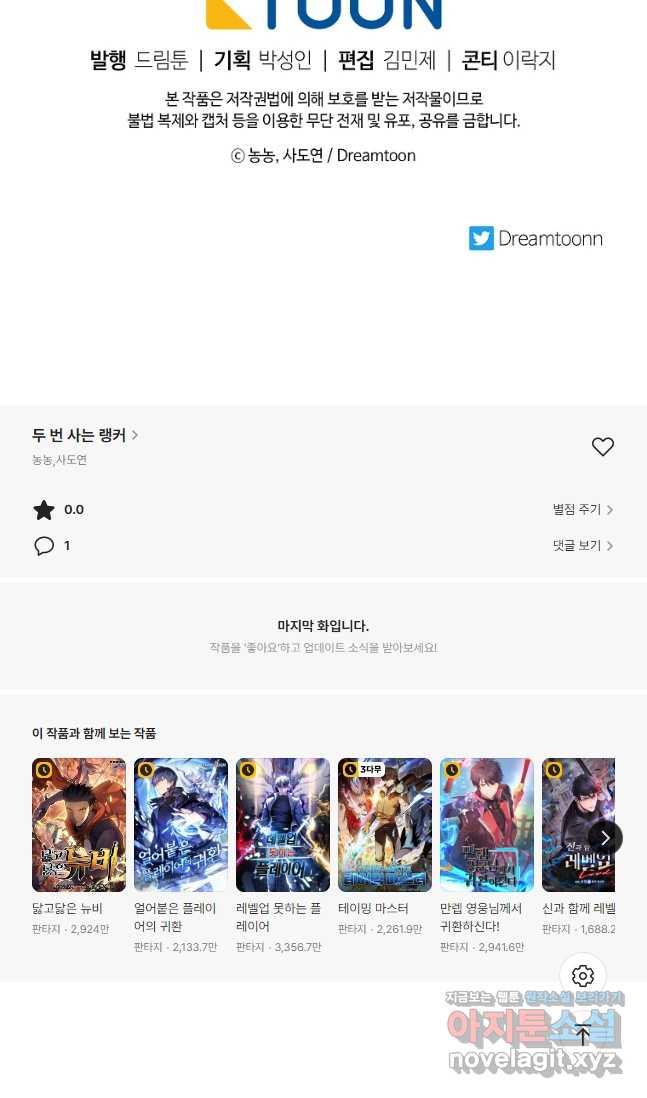
Task: Show next recommended titles with the arrow
Action: 605,838
